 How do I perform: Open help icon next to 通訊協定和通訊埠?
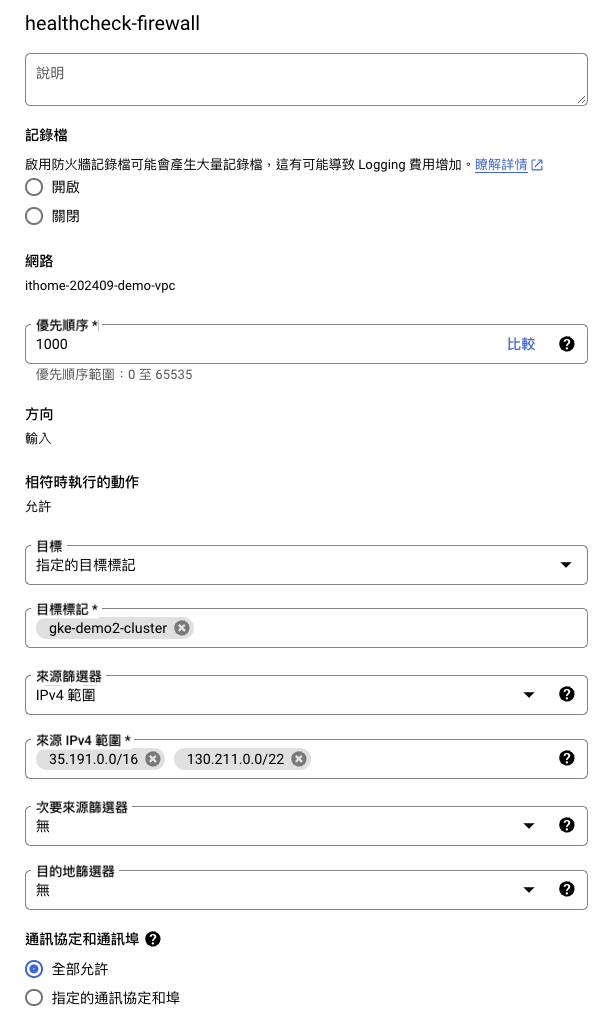[x=153, y=940]
